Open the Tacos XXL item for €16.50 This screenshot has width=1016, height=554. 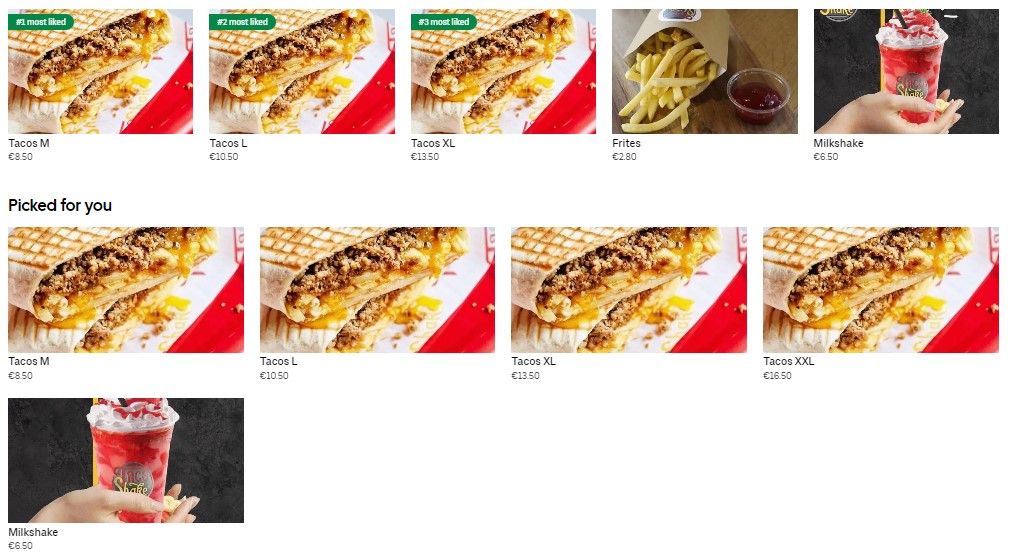(x=880, y=290)
